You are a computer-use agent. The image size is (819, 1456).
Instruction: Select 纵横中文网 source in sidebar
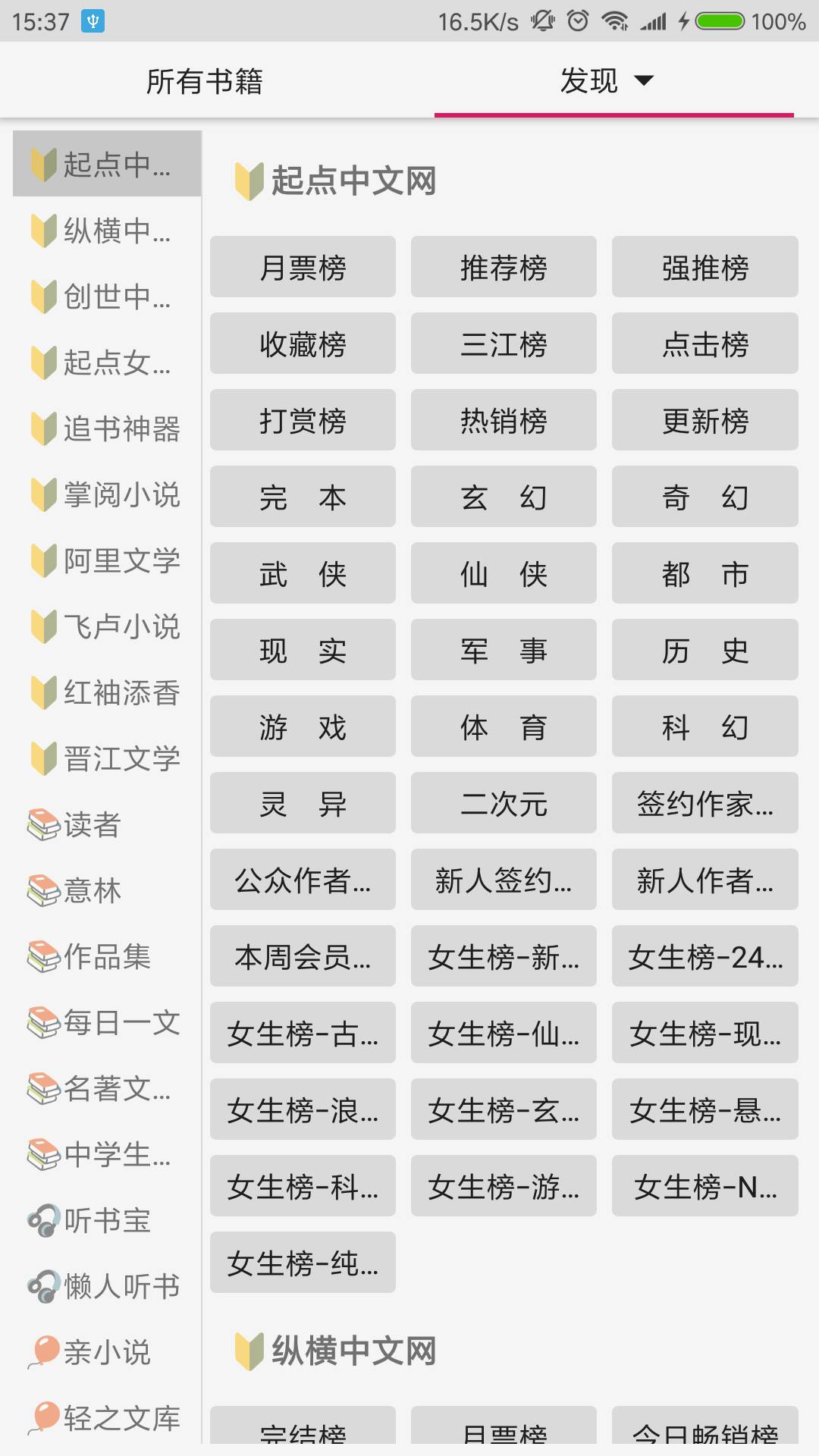click(x=107, y=231)
